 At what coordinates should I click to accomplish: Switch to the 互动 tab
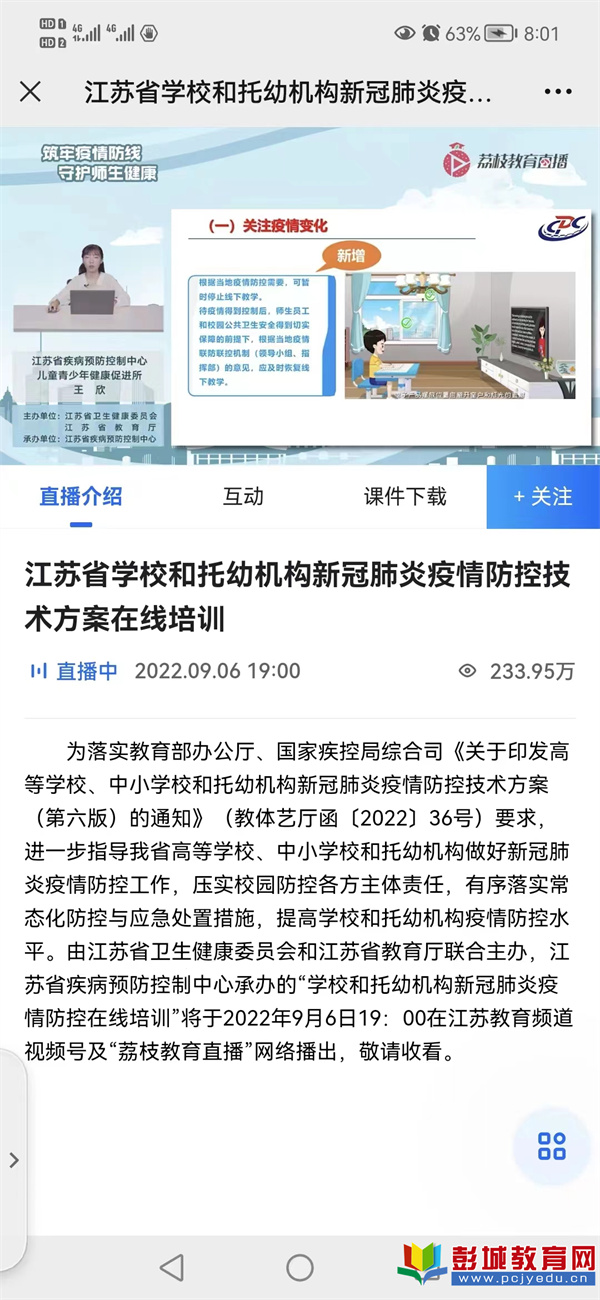click(243, 496)
